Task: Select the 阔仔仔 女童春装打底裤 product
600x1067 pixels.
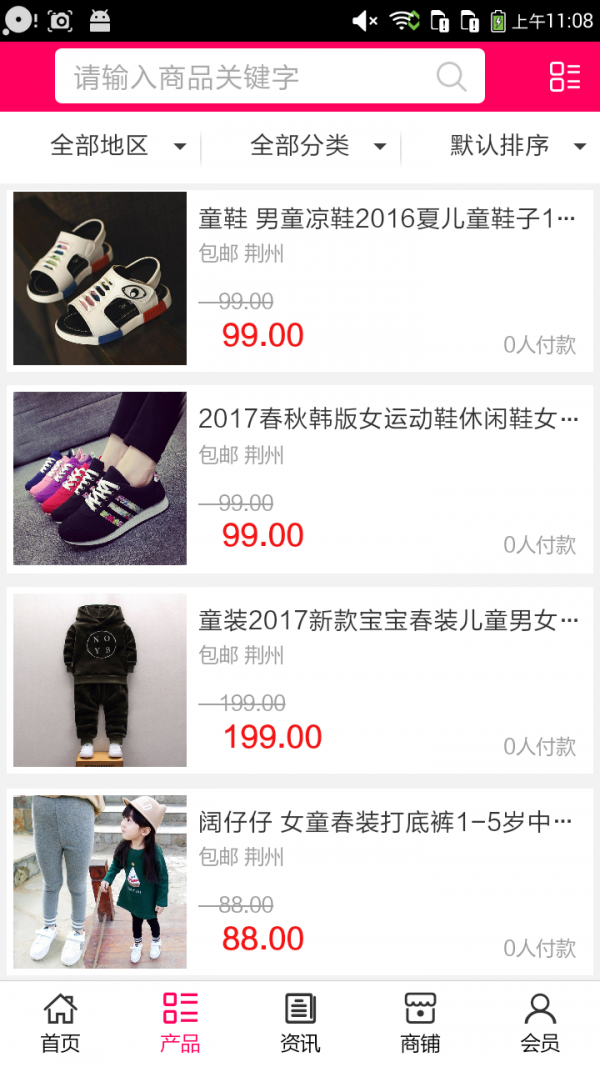Action: [x=300, y=881]
